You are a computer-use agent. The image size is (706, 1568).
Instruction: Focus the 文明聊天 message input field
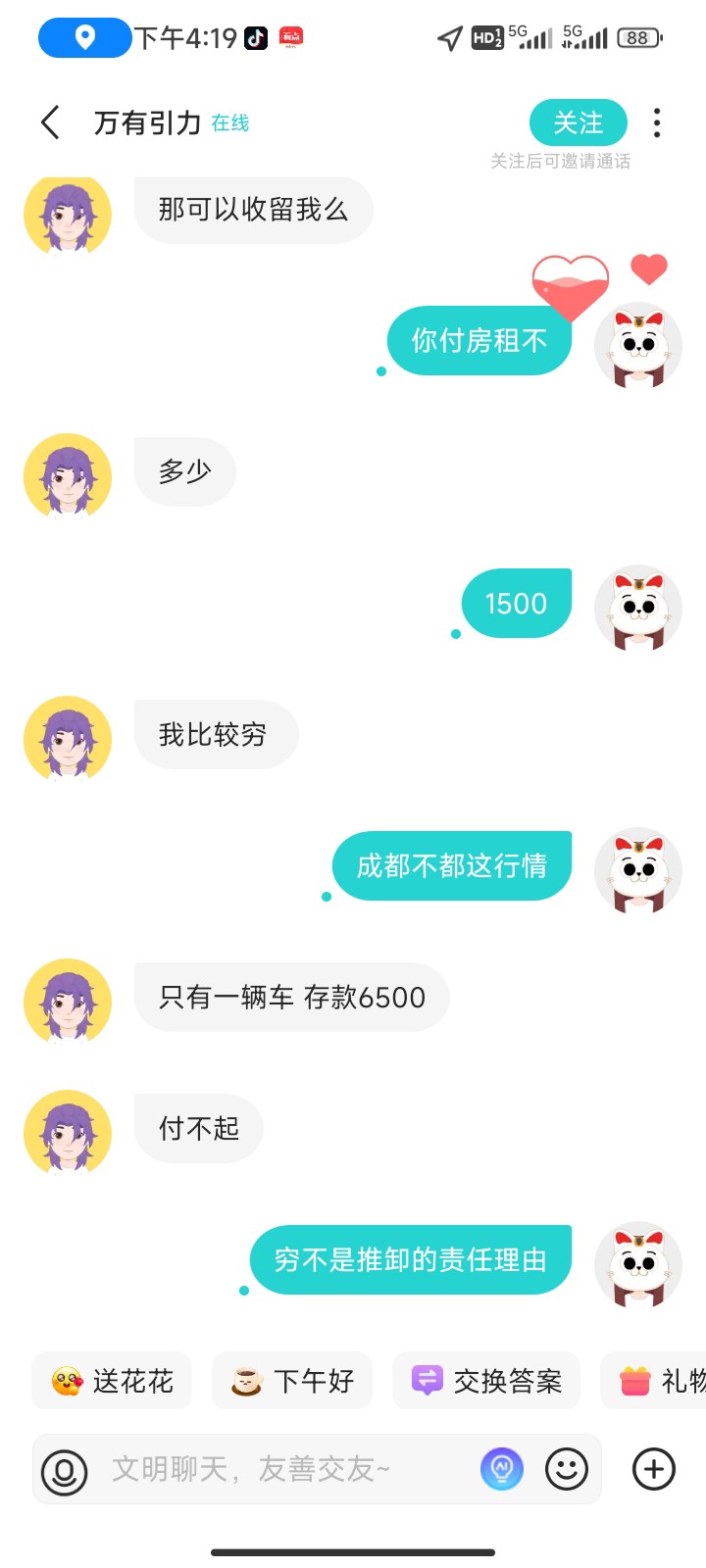pyautogui.click(x=284, y=1469)
